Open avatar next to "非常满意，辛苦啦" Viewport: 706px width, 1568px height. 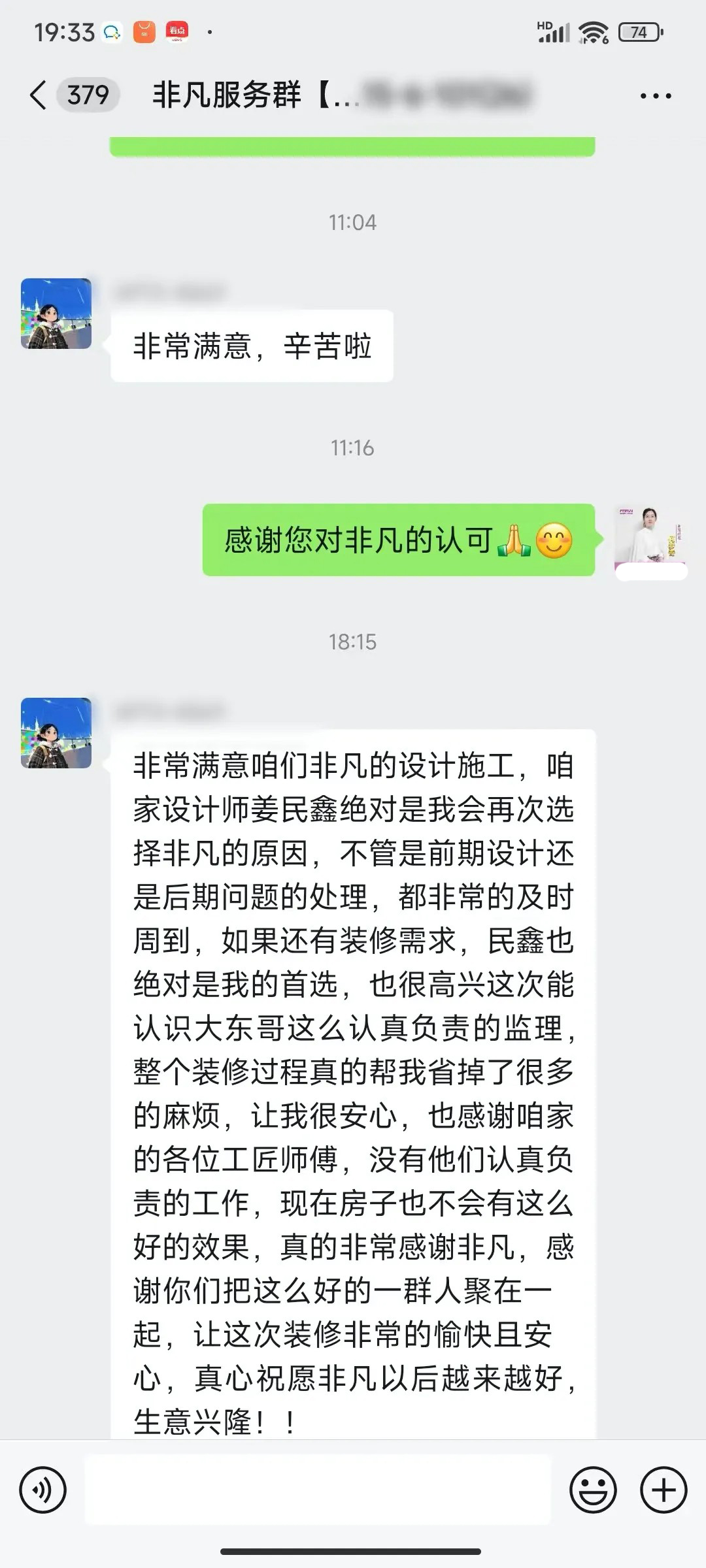(56, 314)
